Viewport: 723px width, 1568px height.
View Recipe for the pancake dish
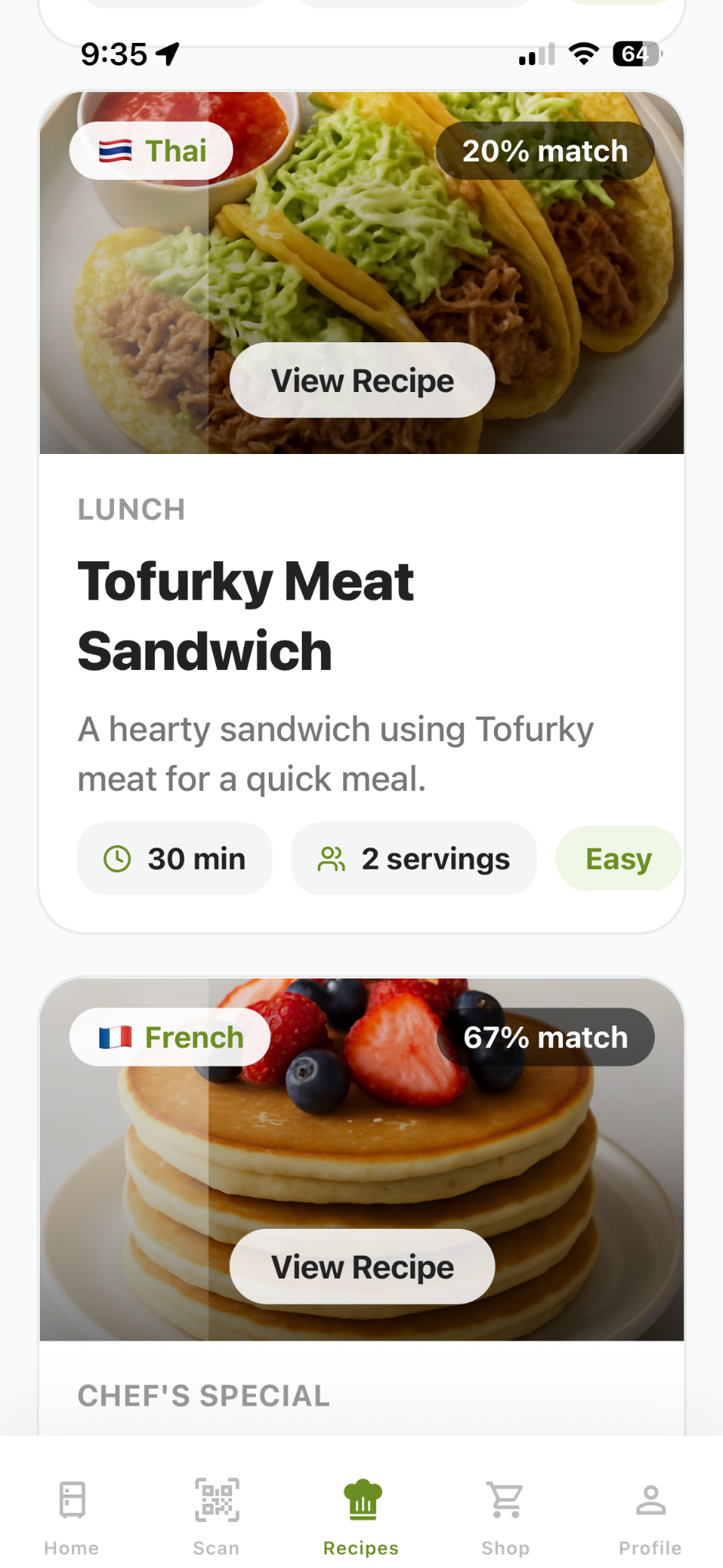point(361,1266)
